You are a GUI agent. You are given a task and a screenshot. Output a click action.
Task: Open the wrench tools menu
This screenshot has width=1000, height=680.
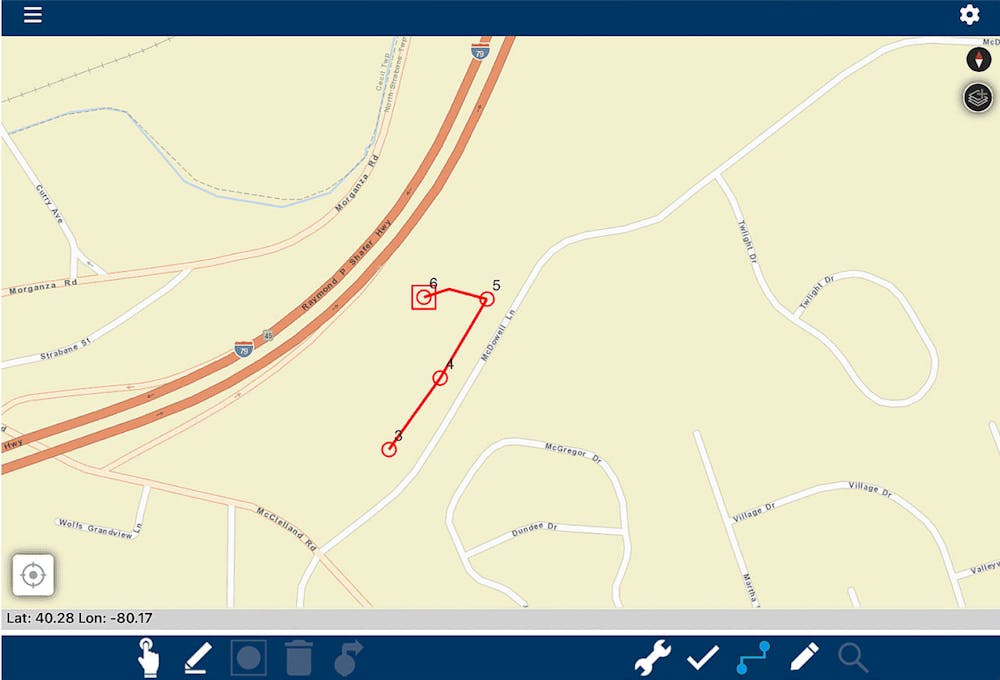[652, 658]
